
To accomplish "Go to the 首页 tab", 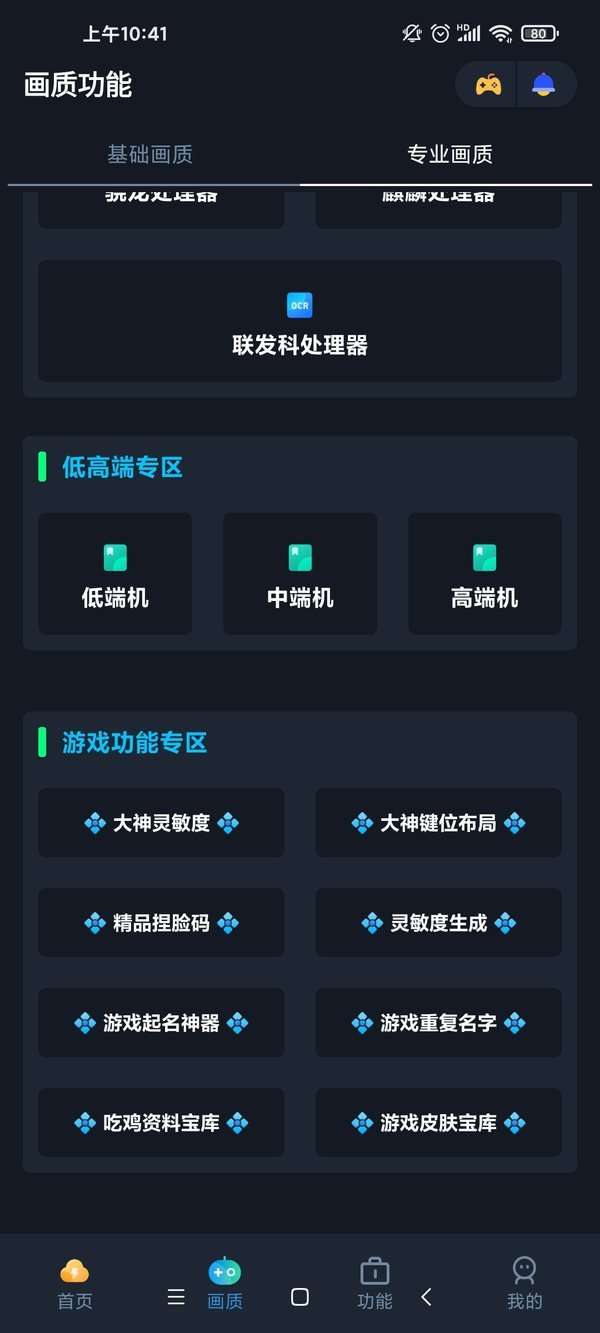I will click(x=75, y=1284).
